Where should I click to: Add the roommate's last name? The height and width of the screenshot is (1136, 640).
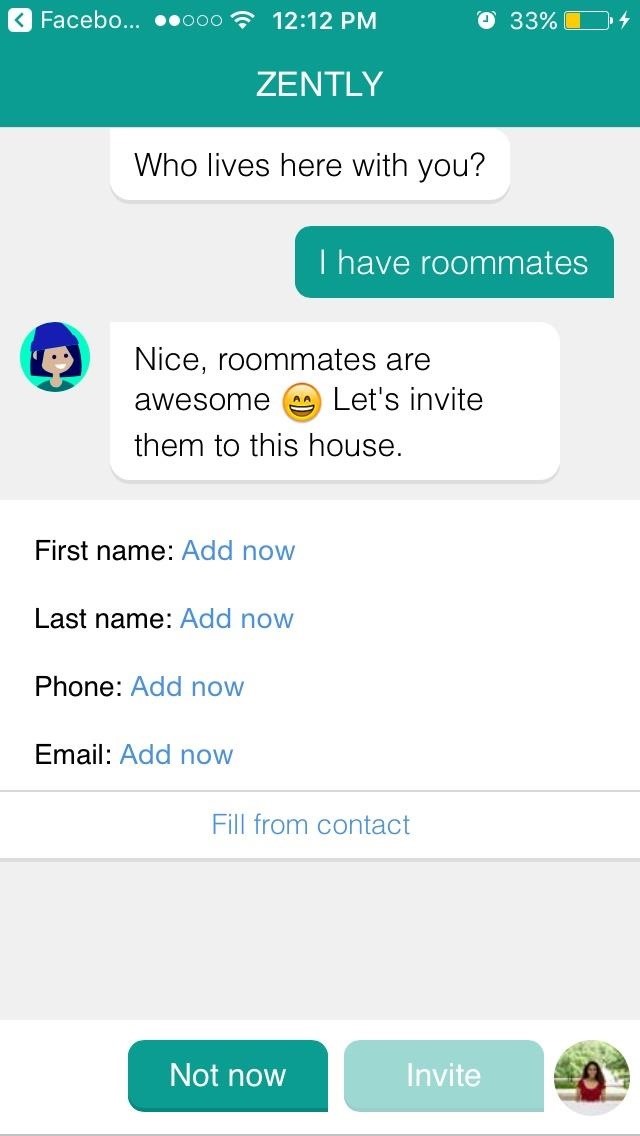[237, 619]
